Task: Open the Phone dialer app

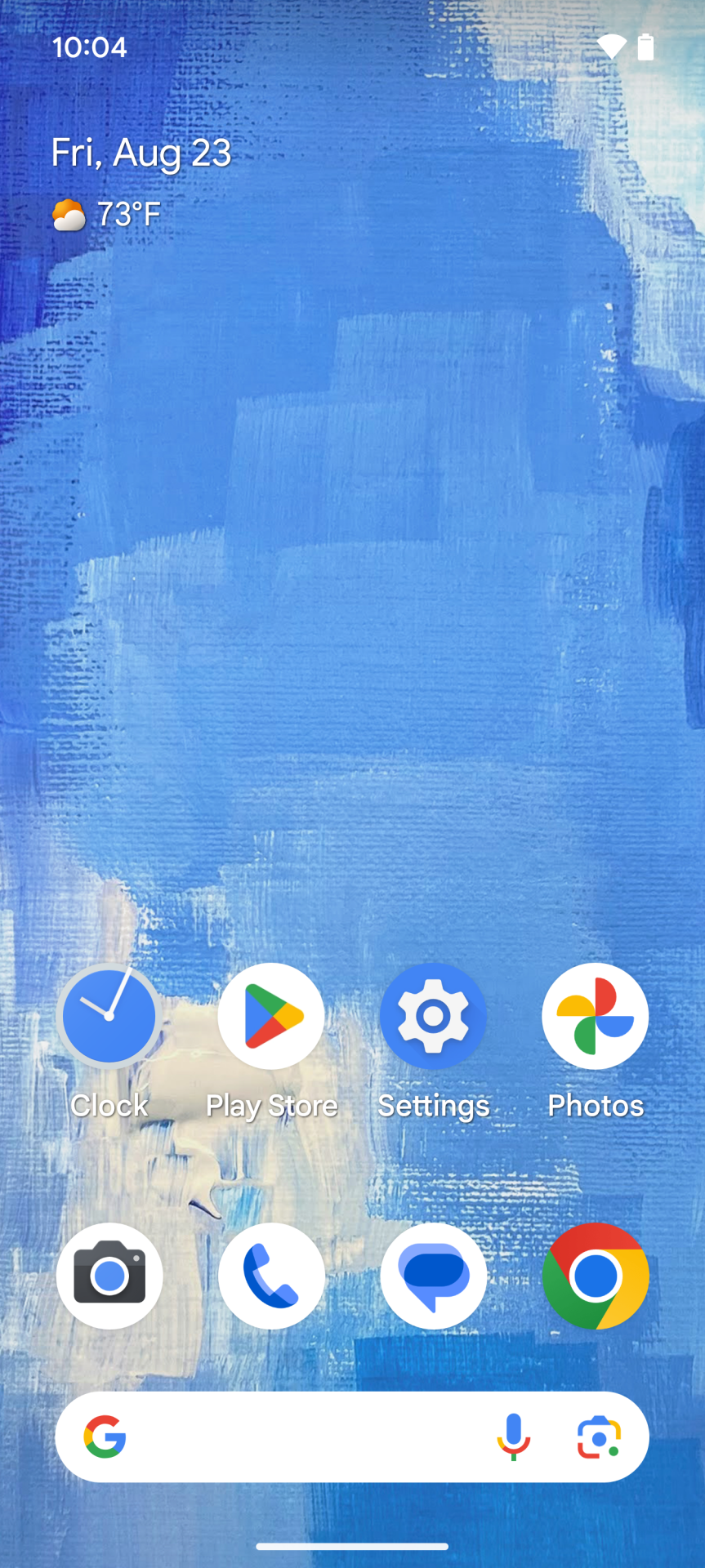Action: click(271, 1276)
